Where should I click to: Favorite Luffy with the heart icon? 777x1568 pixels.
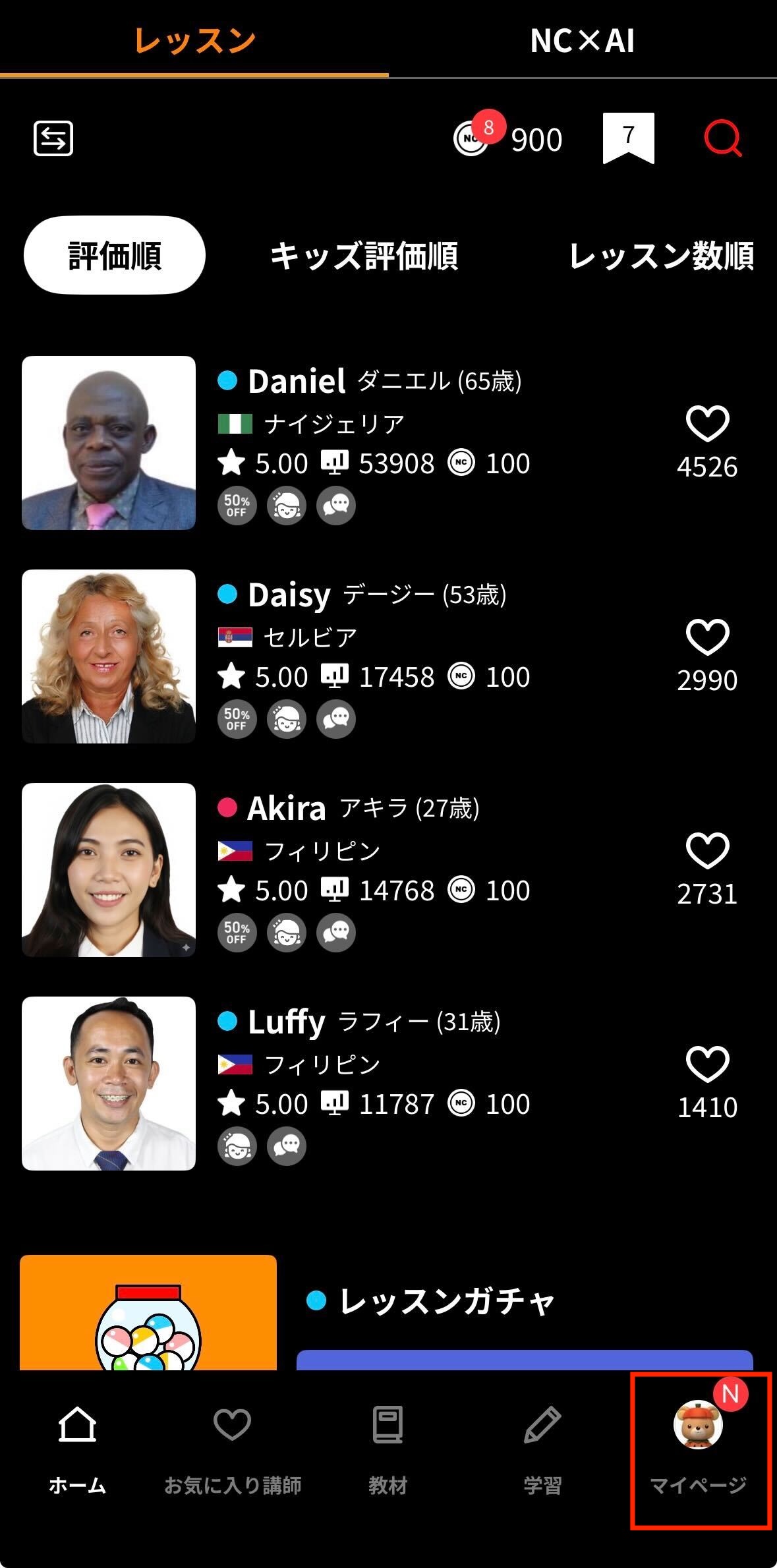tap(707, 1064)
